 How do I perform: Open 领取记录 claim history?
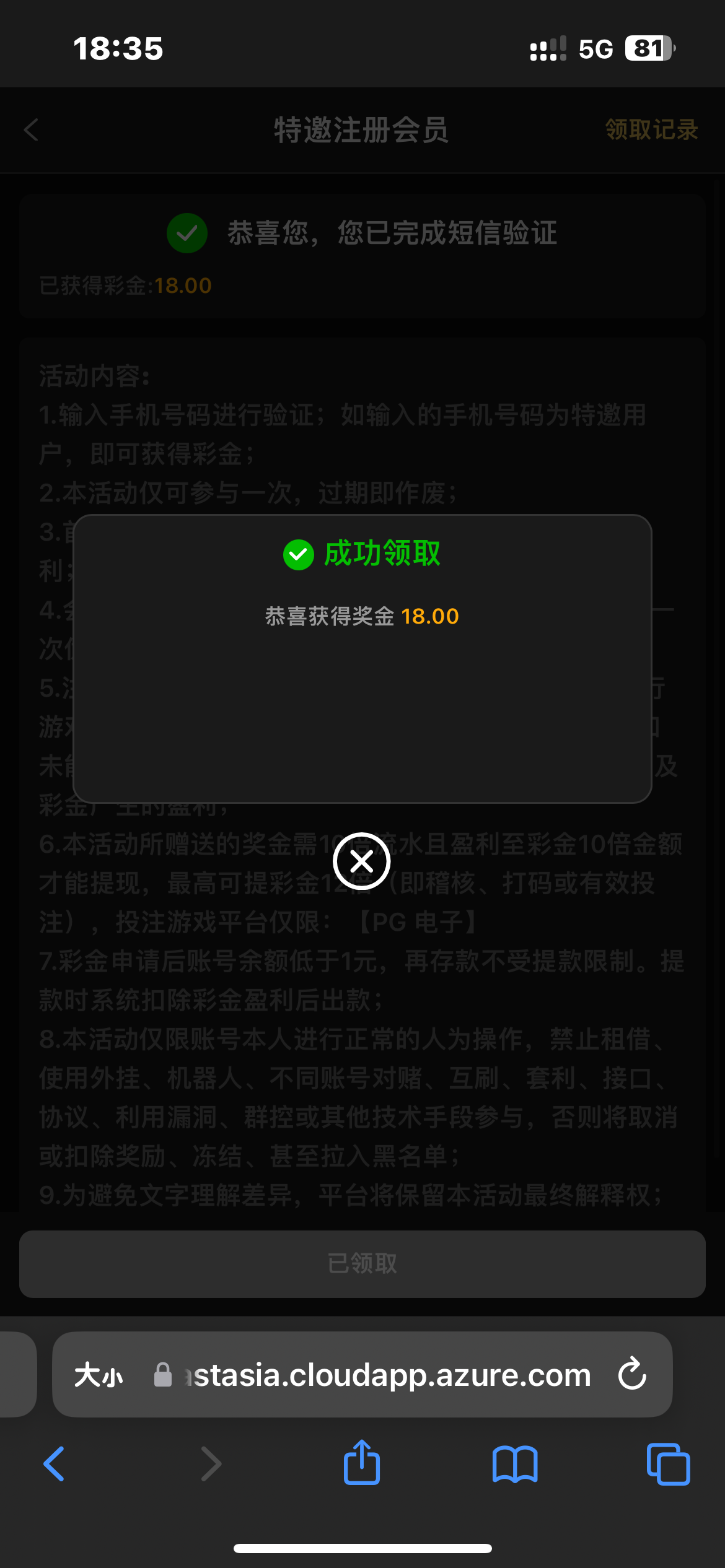[651, 130]
